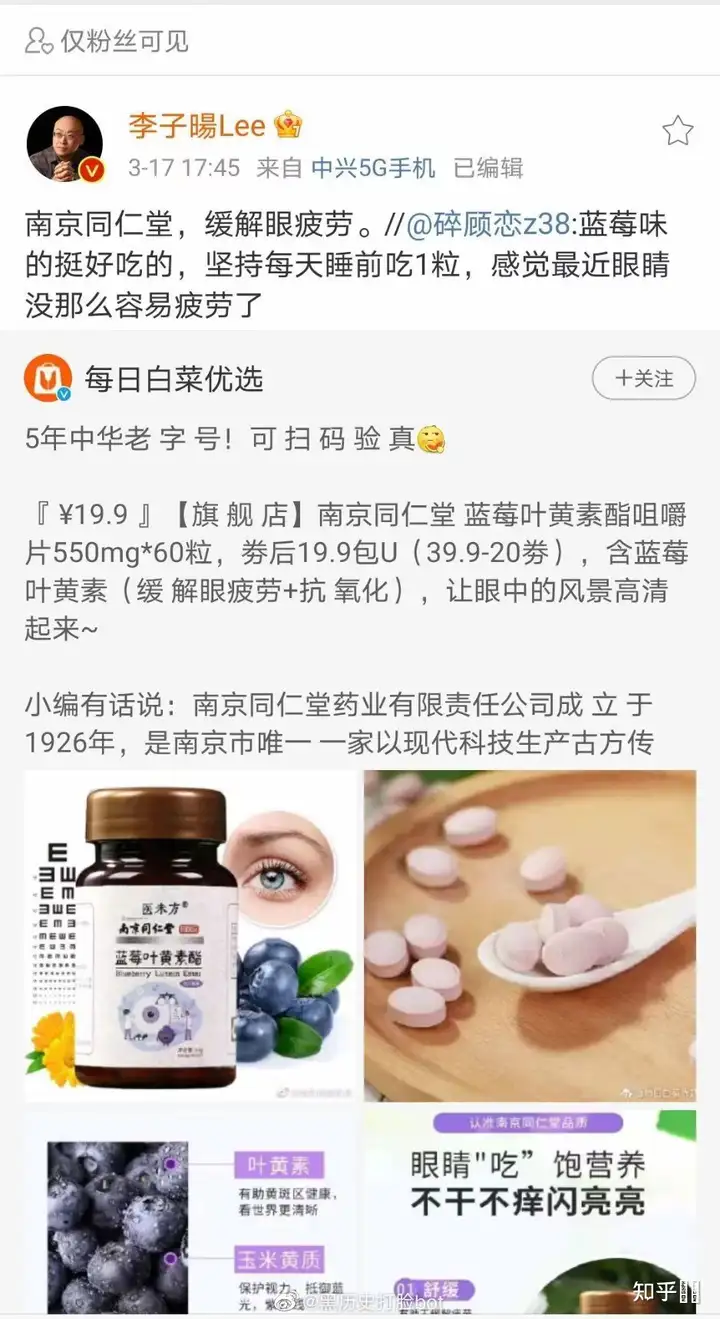The height and width of the screenshot is (1319, 720).
Task: View the 蓝莓叶黄素酯 bottle image
Action: [191, 936]
